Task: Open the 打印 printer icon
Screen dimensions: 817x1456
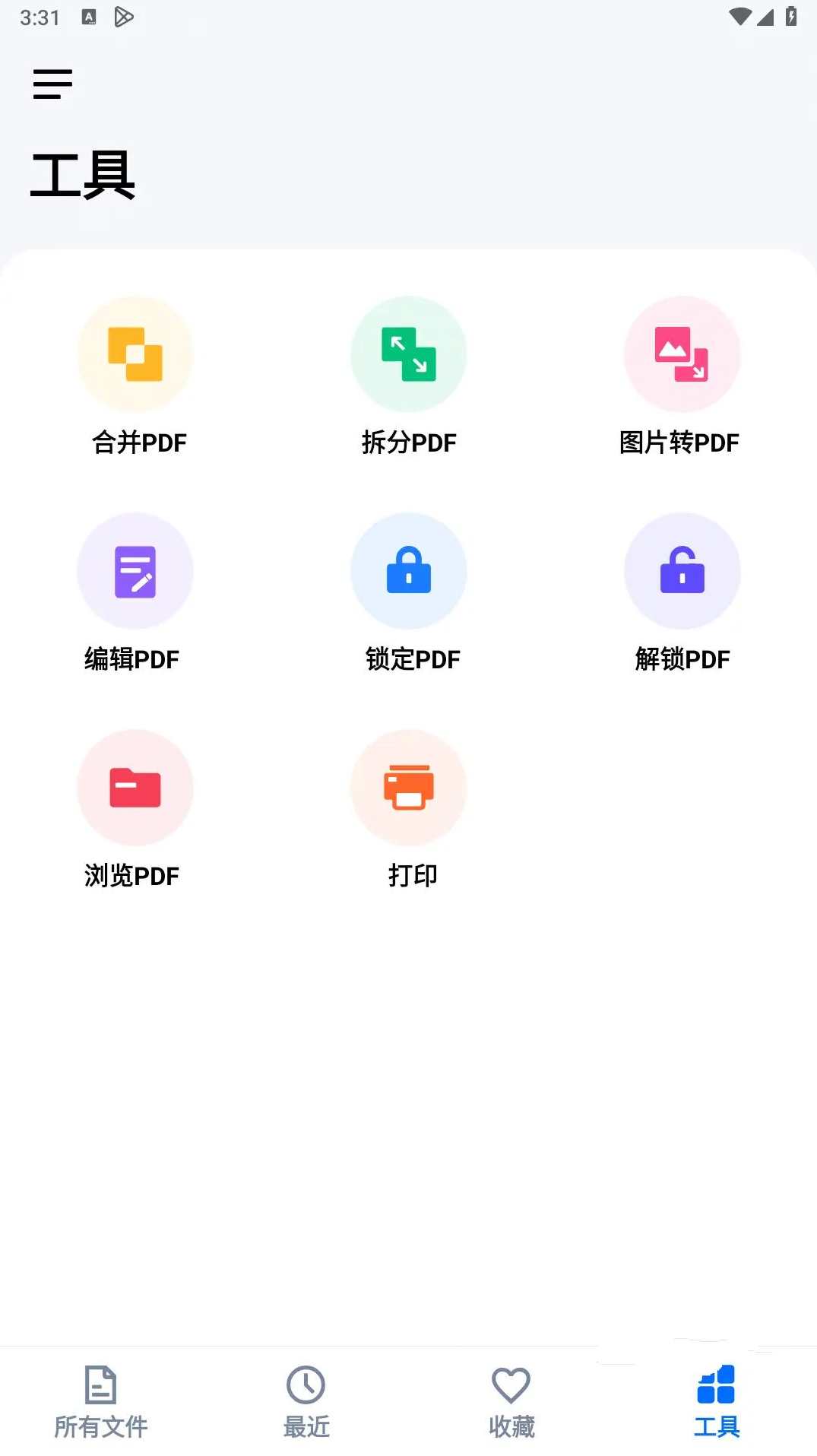Action: [x=408, y=788]
